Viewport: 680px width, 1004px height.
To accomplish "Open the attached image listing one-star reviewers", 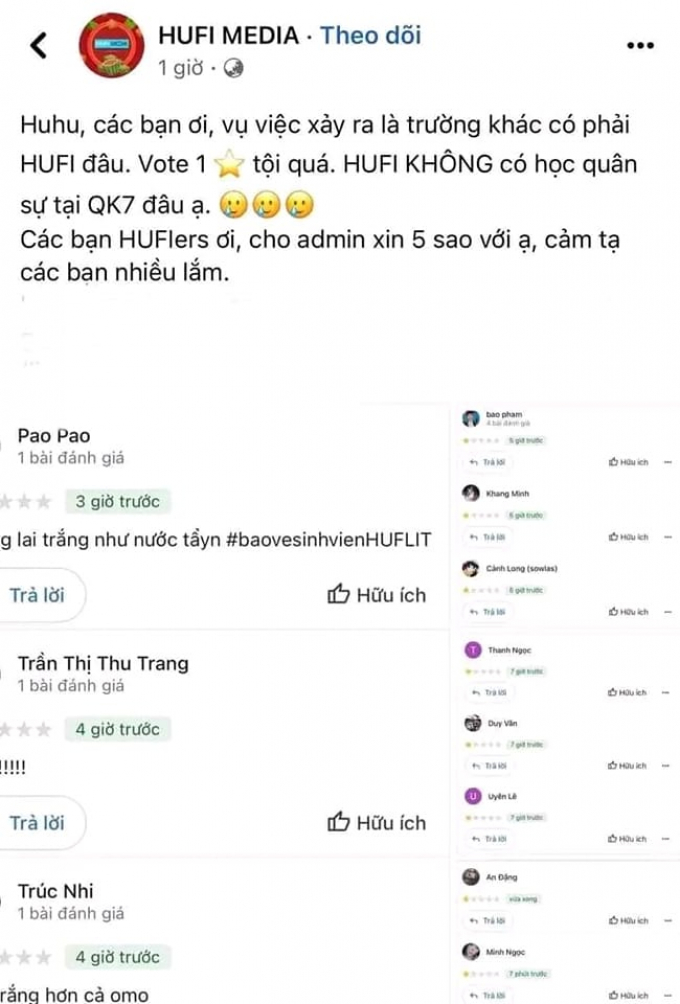I will coord(567,703).
